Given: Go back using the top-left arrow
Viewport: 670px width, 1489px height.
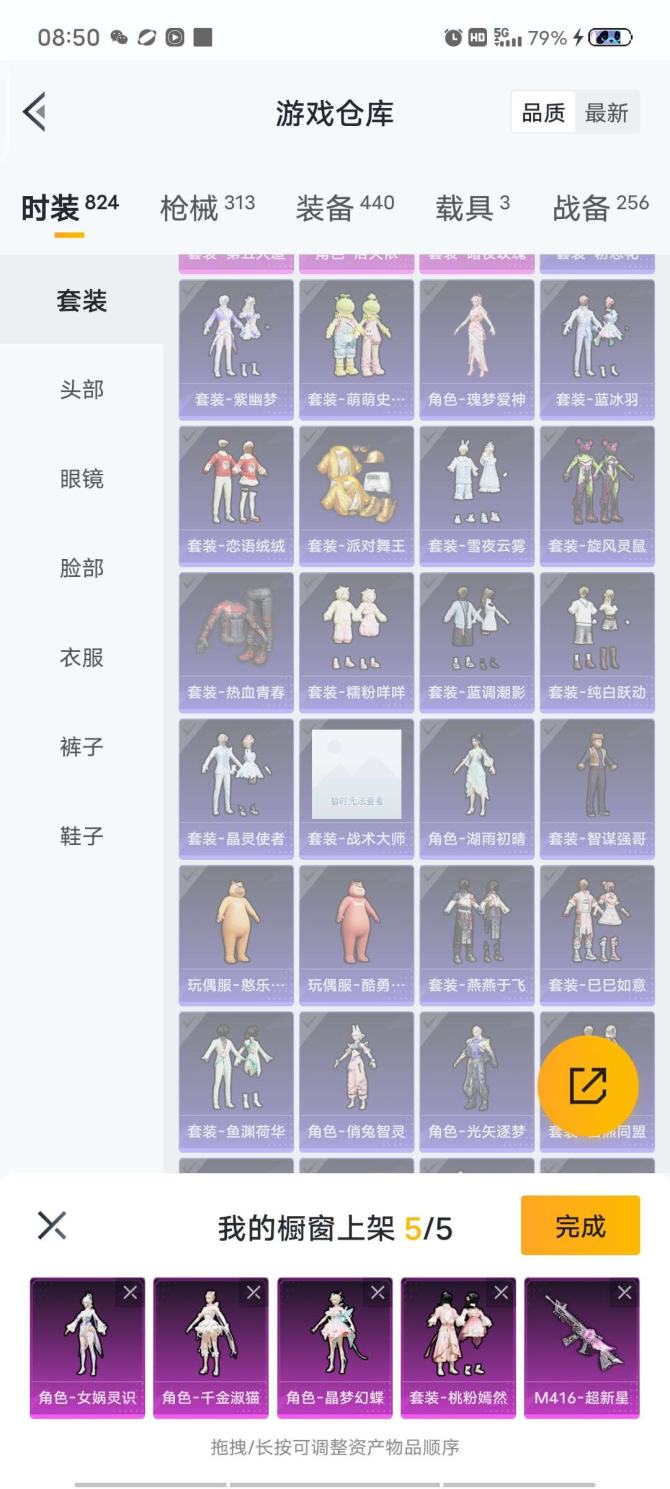Looking at the screenshot, I should (35, 112).
